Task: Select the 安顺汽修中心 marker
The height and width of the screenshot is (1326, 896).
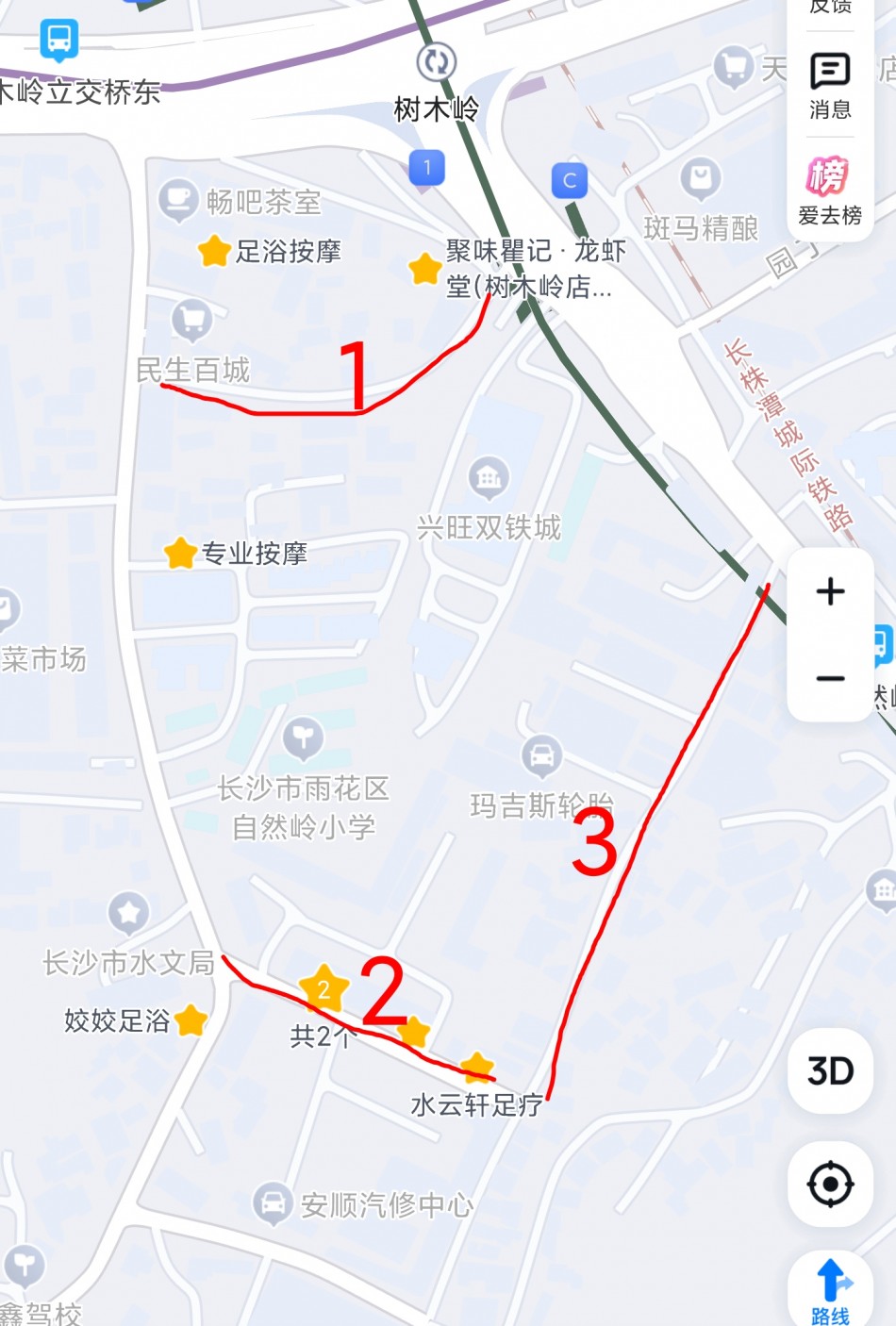Action: point(273,1203)
